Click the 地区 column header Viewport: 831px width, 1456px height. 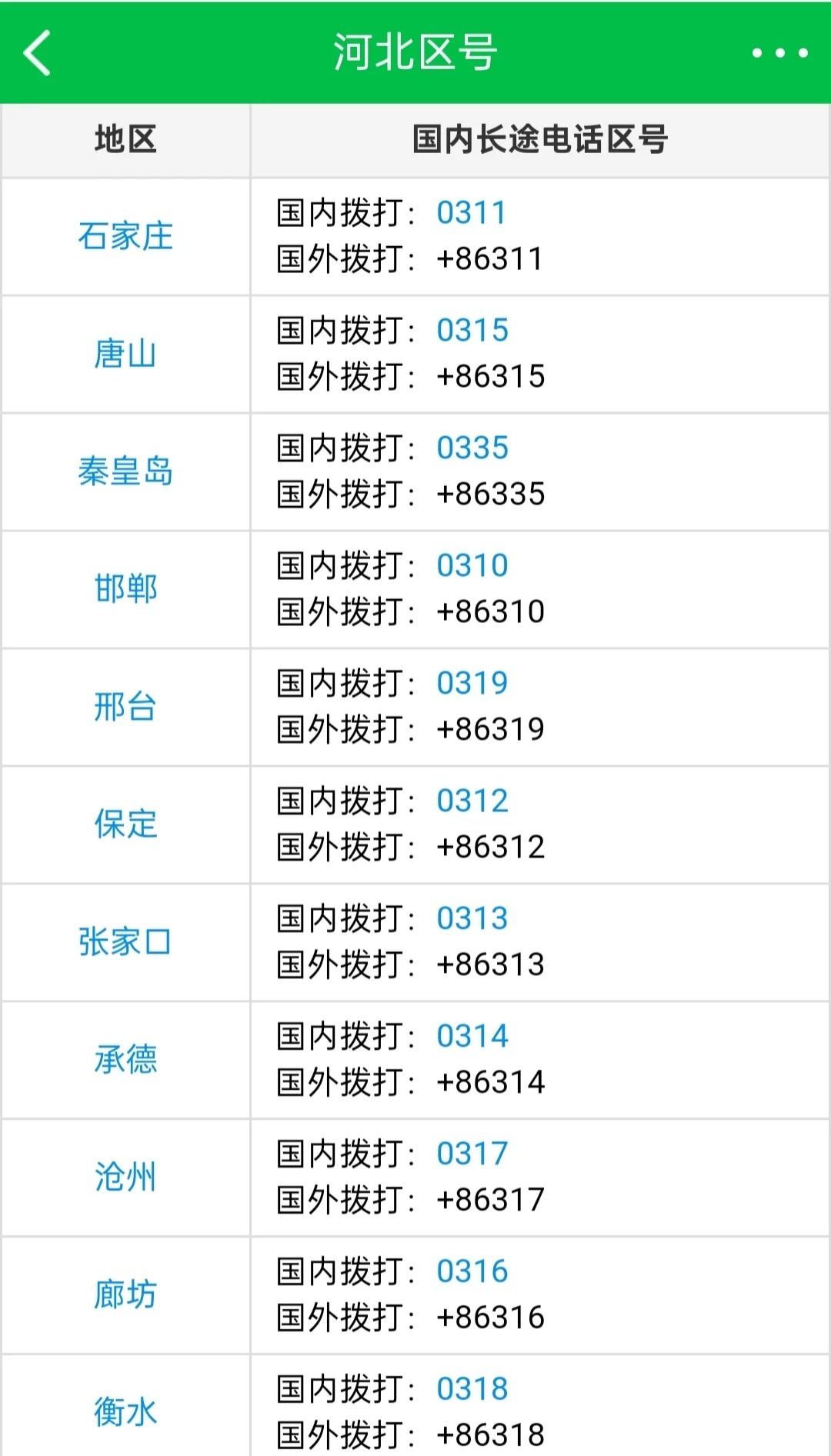(x=125, y=140)
